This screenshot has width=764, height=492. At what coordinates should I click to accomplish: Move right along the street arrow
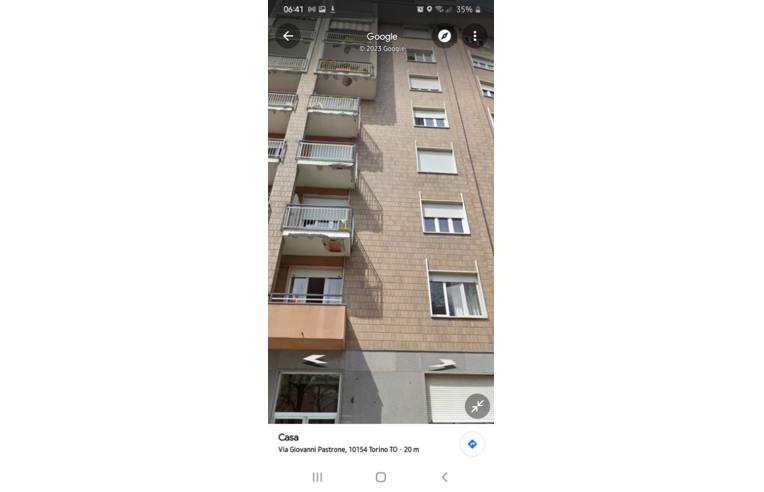coord(444,364)
